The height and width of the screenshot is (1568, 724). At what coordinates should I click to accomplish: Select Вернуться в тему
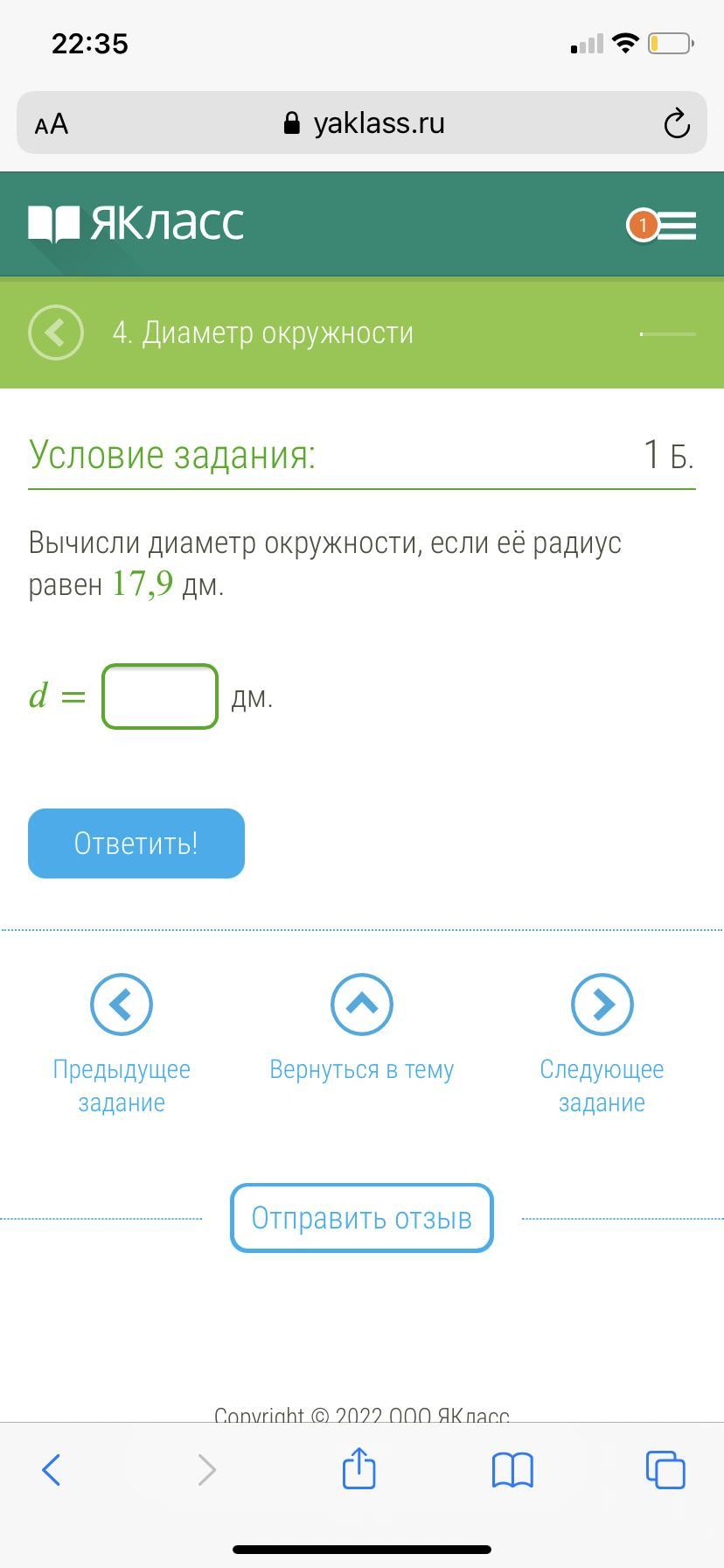tap(362, 1029)
